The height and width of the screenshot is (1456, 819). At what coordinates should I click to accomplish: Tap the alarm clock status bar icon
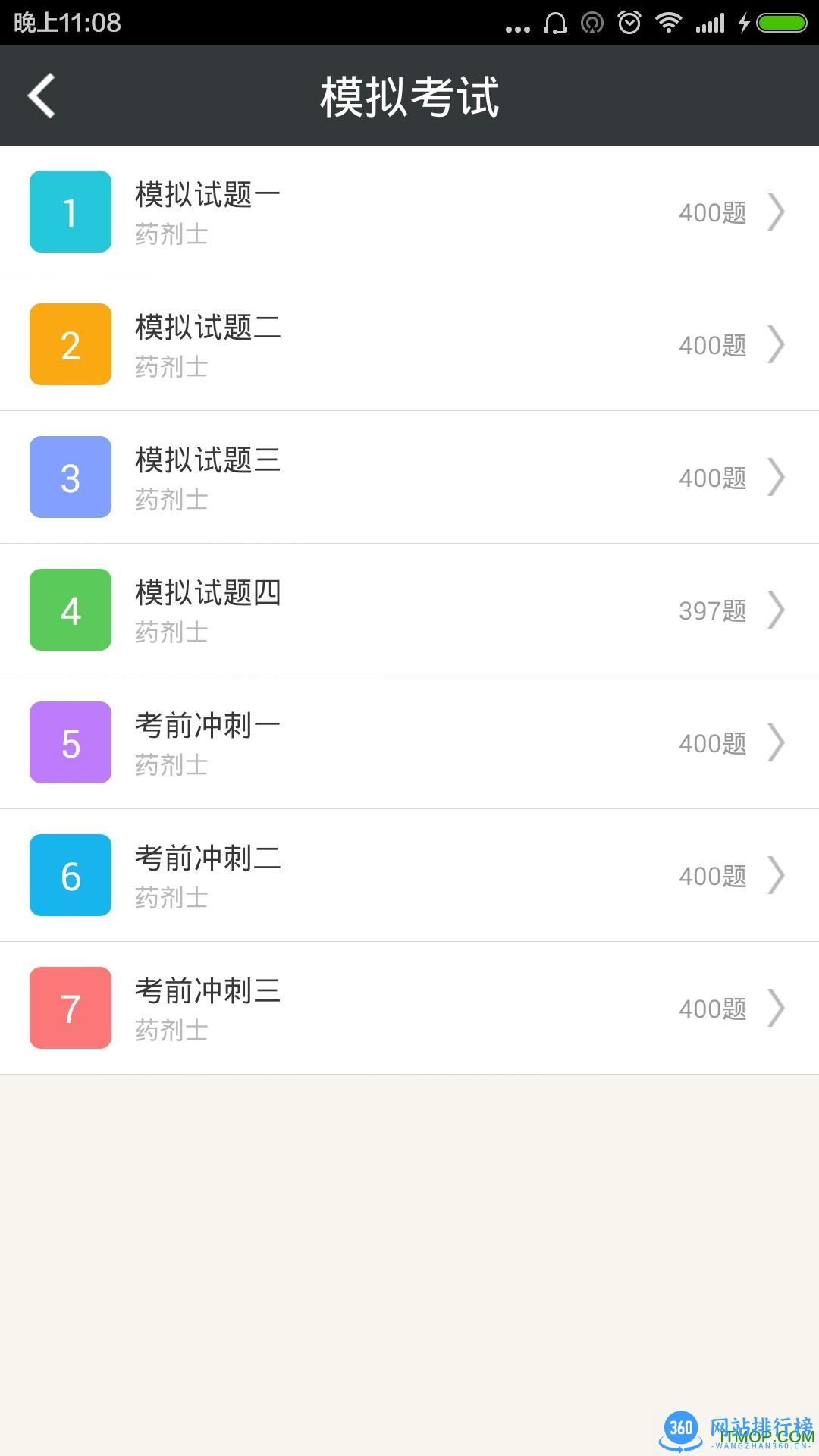click(x=629, y=22)
